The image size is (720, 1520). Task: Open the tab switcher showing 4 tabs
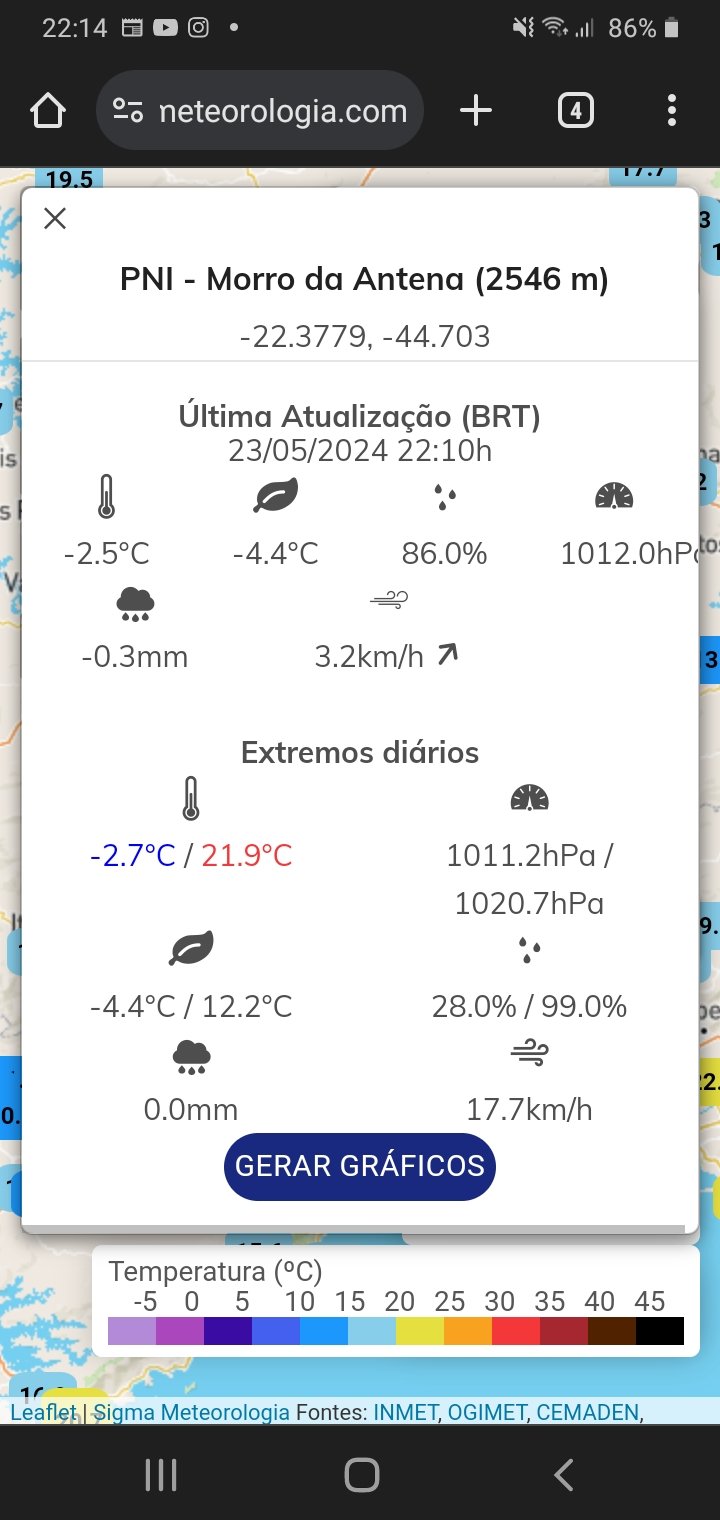[x=575, y=110]
